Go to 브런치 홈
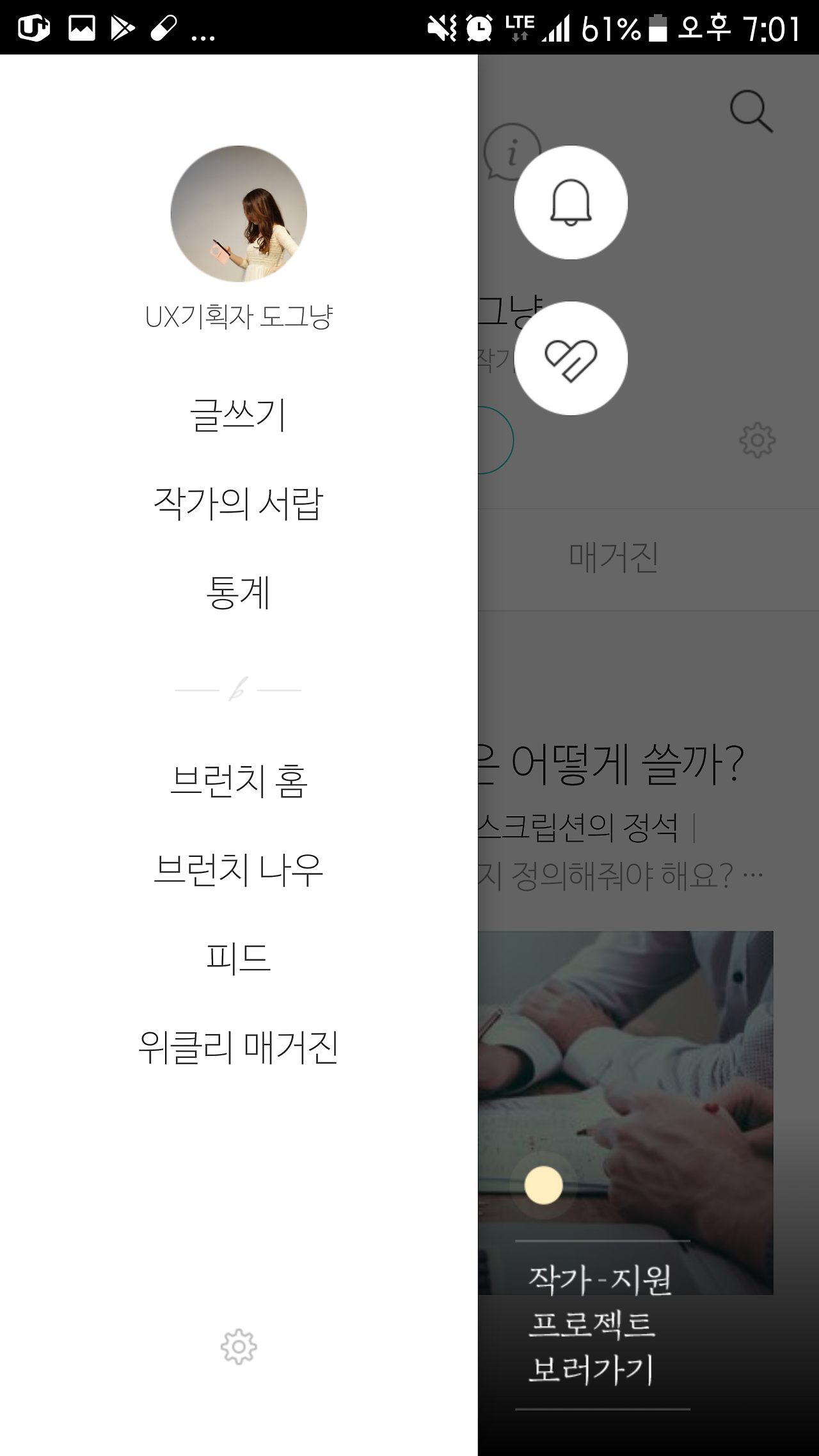The image size is (819, 1456). click(238, 781)
